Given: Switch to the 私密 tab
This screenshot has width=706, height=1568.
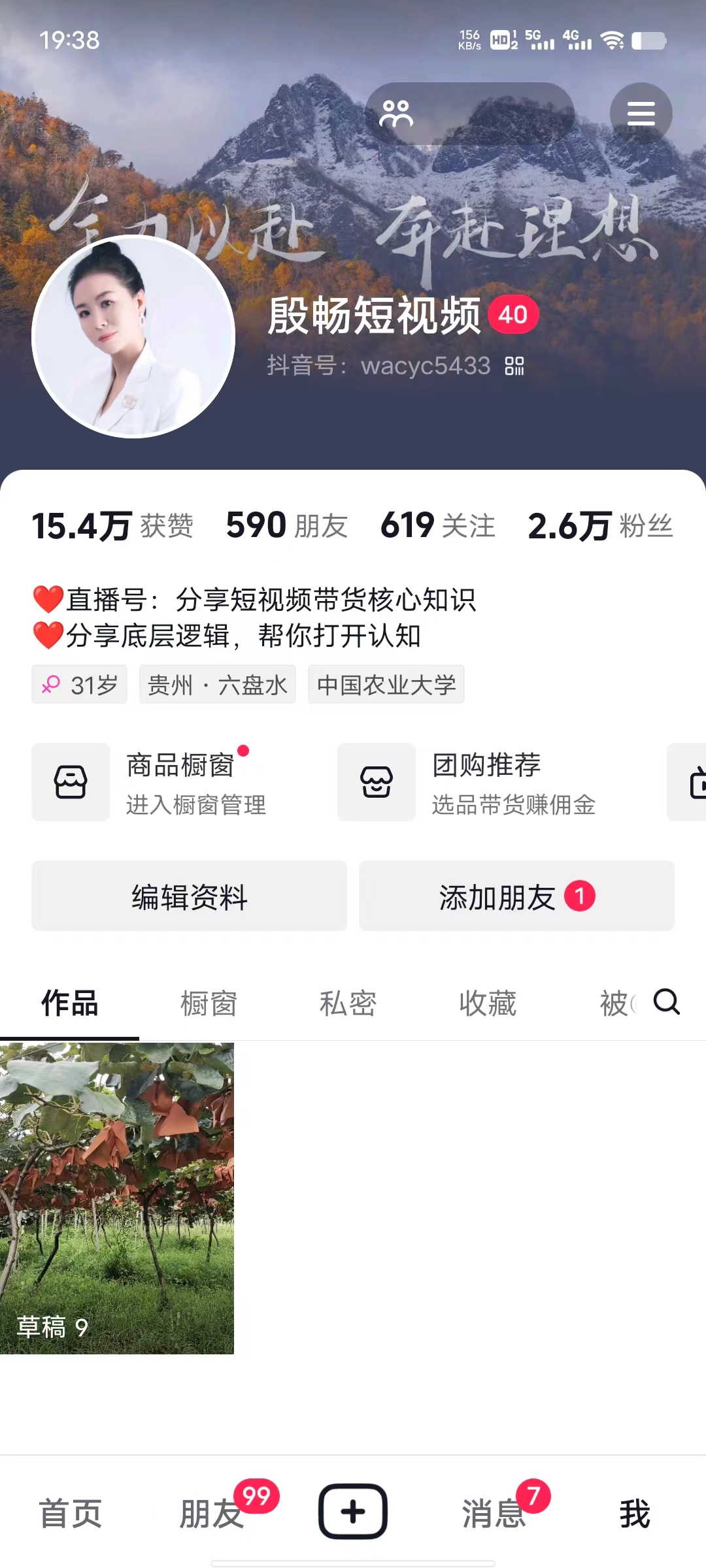Looking at the screenshot, I should point(348,1004).
